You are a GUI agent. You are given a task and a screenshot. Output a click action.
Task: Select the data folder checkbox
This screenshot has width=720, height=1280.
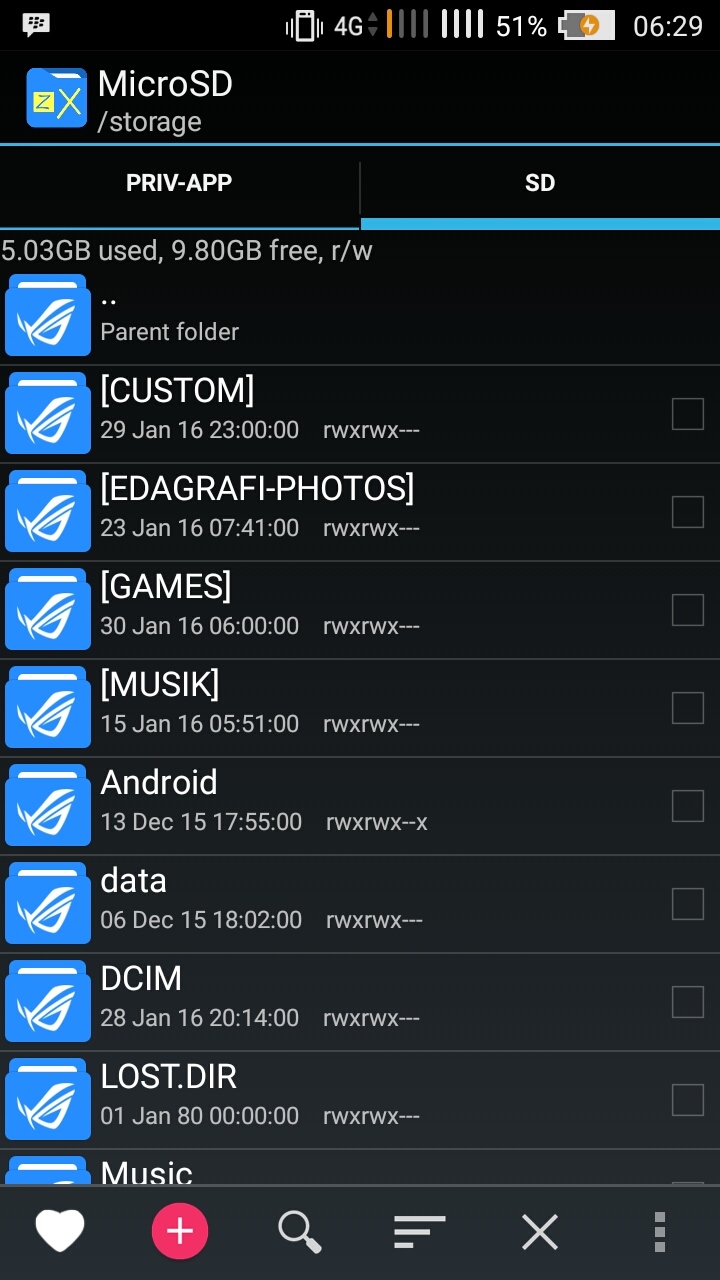point(688,904)
